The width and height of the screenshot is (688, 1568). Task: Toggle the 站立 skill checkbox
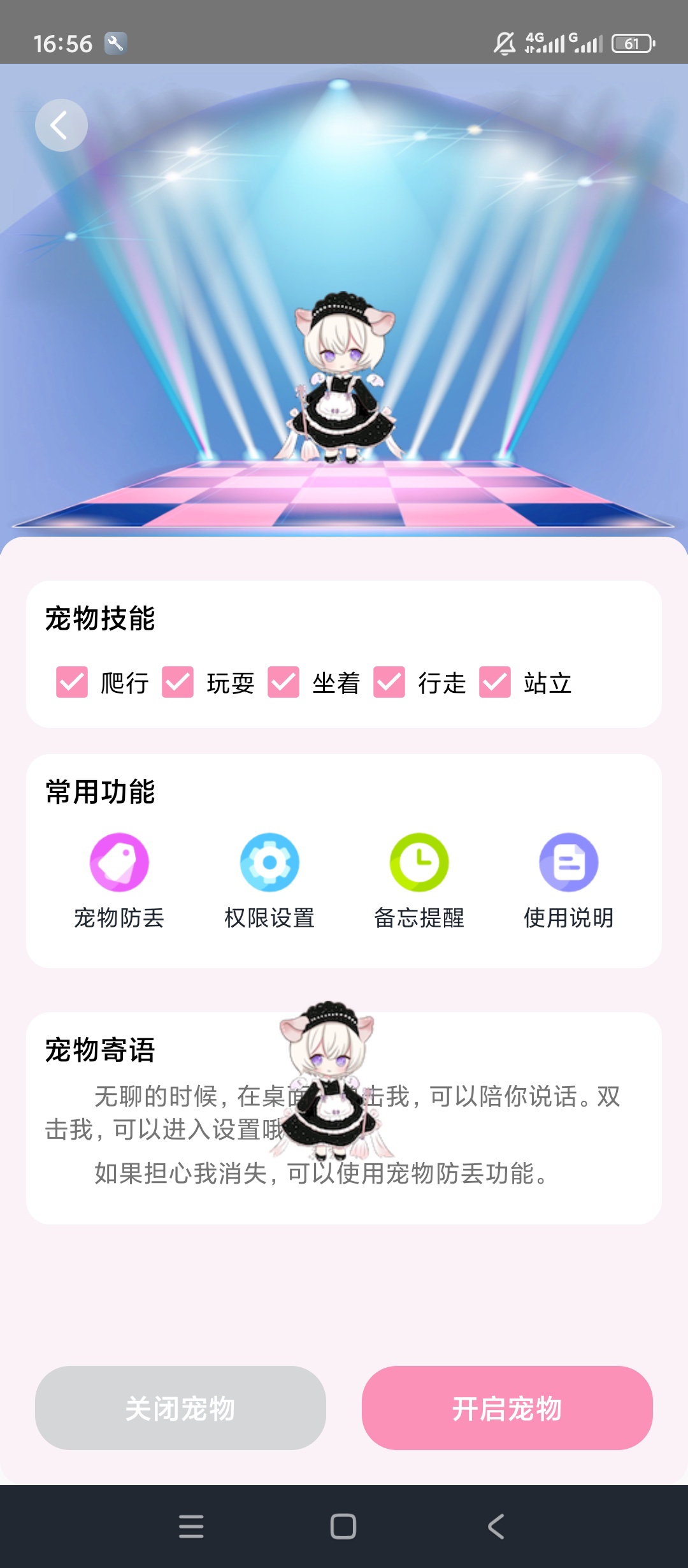495,683
